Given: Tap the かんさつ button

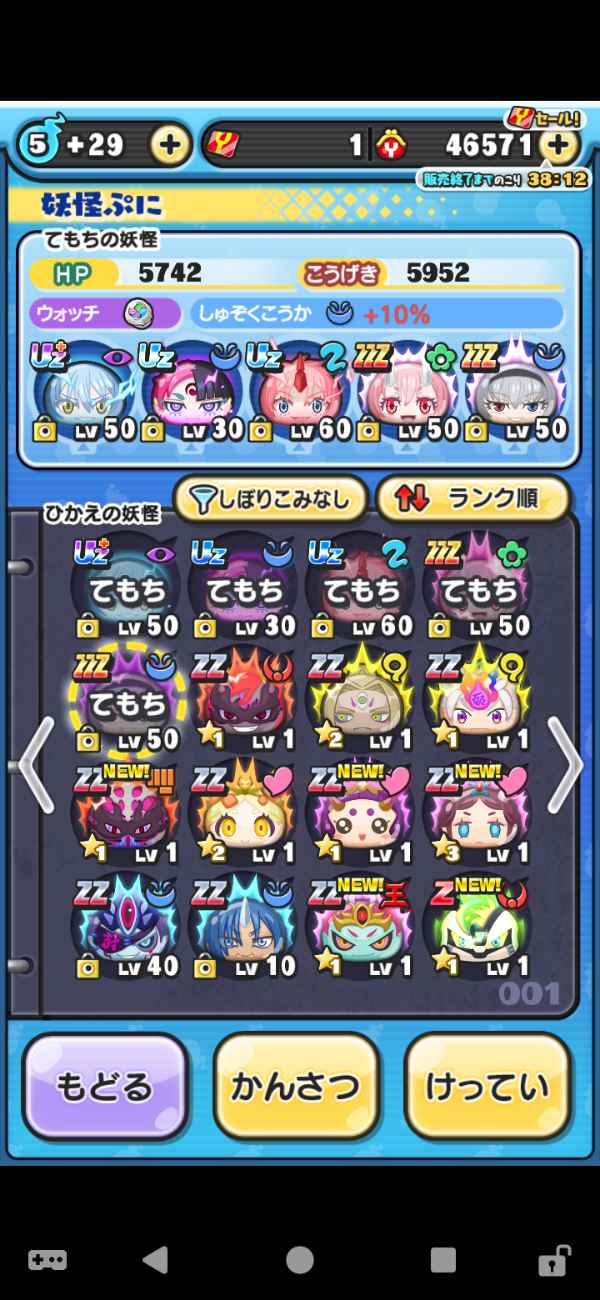Looking at the screenshot, I should [x=296, y=1088].
